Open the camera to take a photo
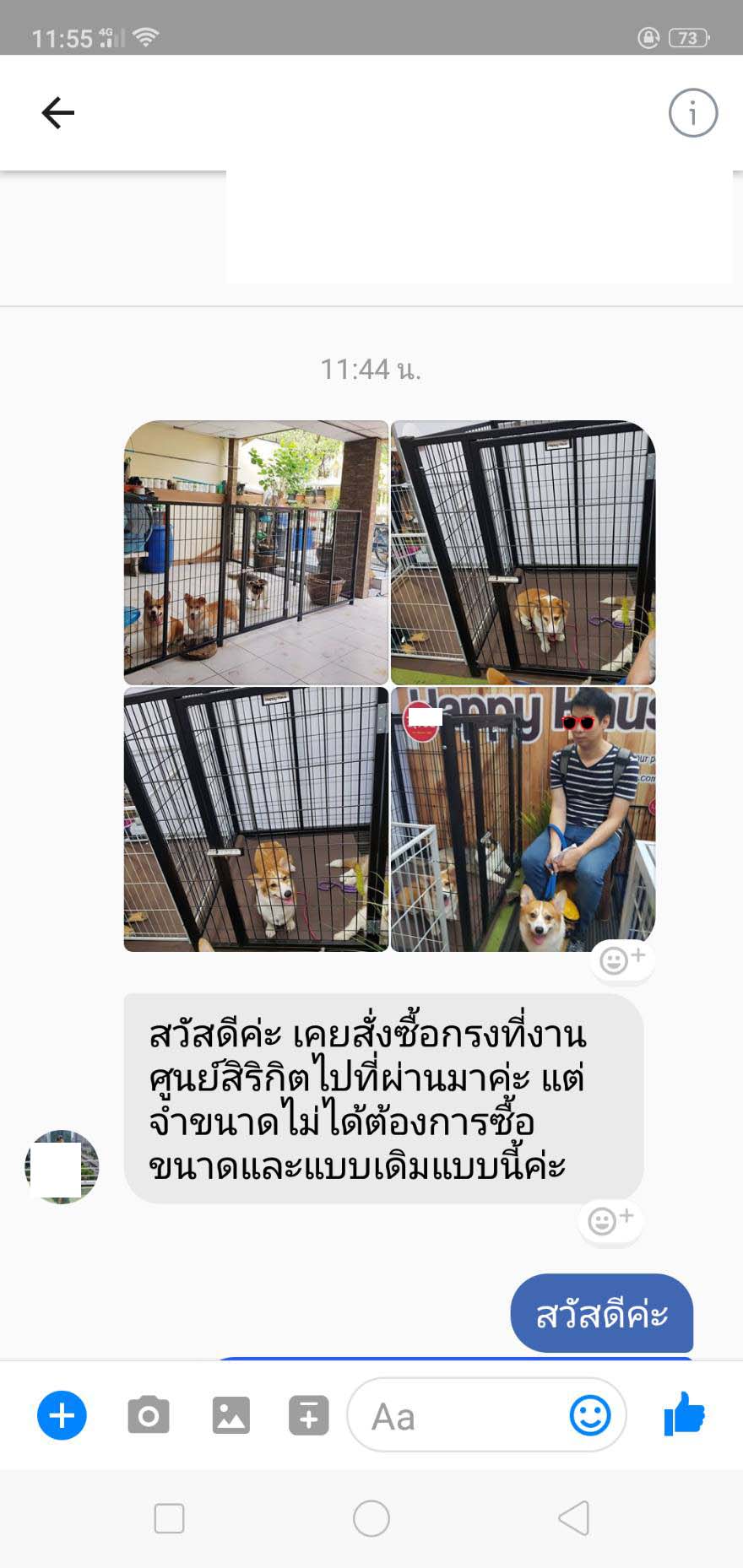 [x=149, y=1415]
